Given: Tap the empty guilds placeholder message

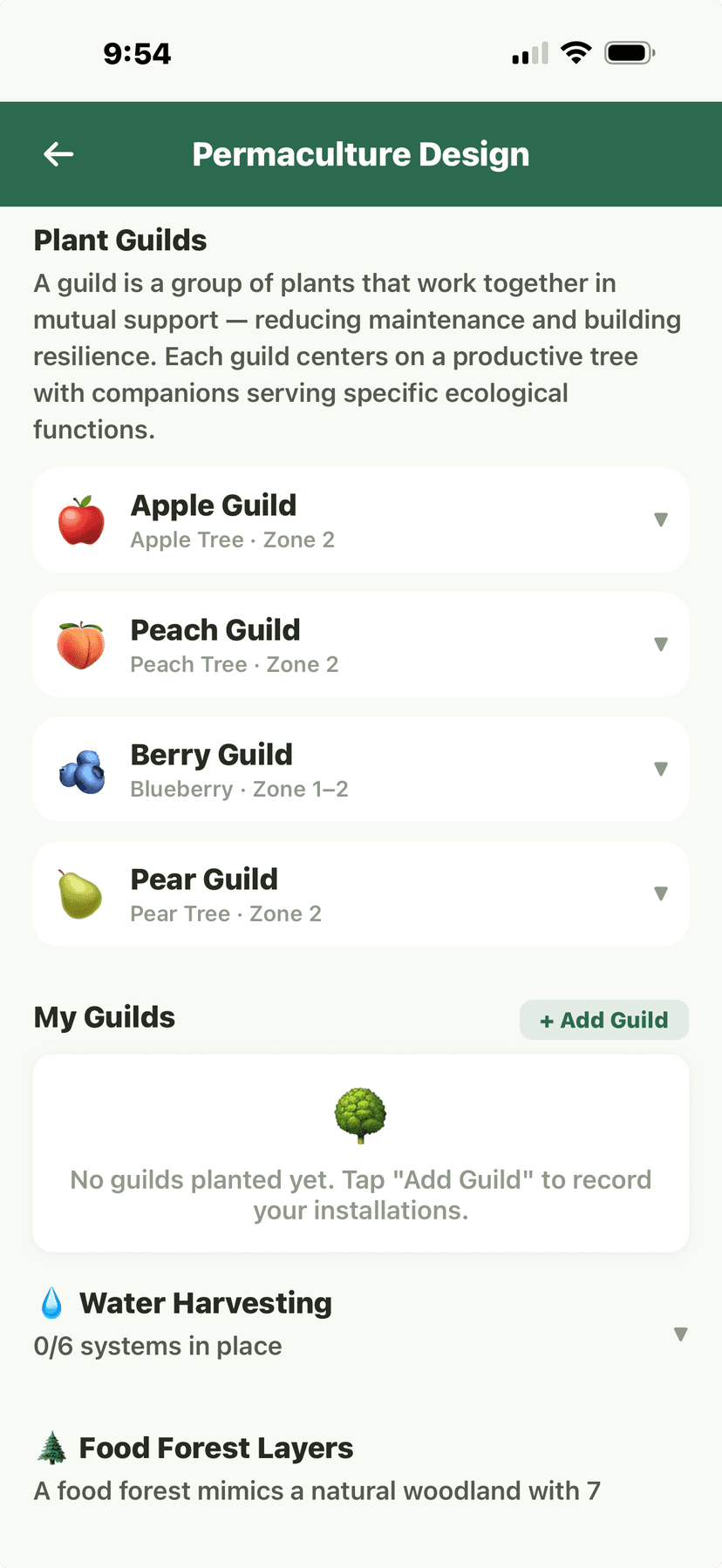Looking at the screenshot, I should click(x=360, y=1194).
